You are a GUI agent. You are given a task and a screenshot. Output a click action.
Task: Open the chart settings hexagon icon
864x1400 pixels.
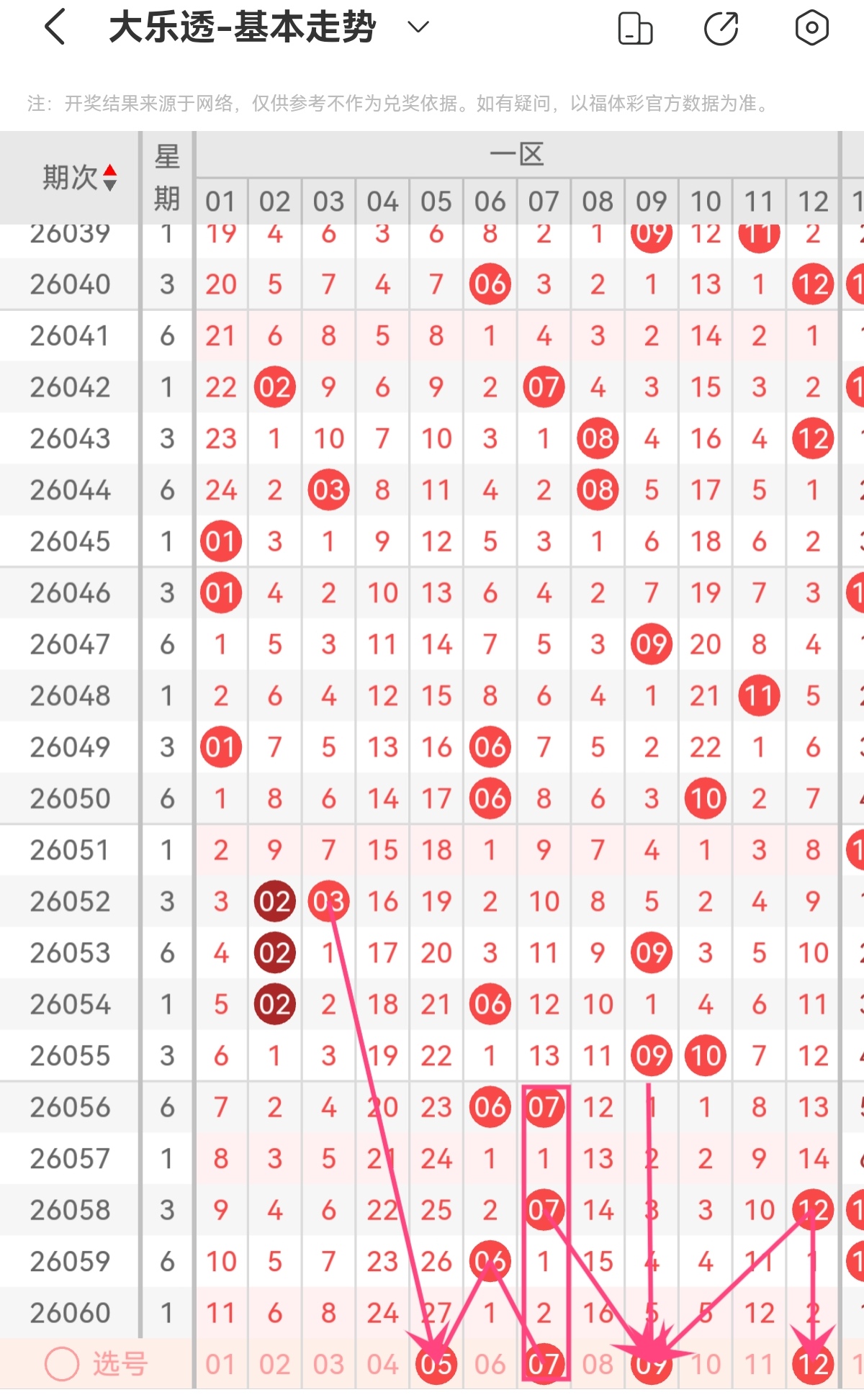pyautogui.click(x=811, y=28)
